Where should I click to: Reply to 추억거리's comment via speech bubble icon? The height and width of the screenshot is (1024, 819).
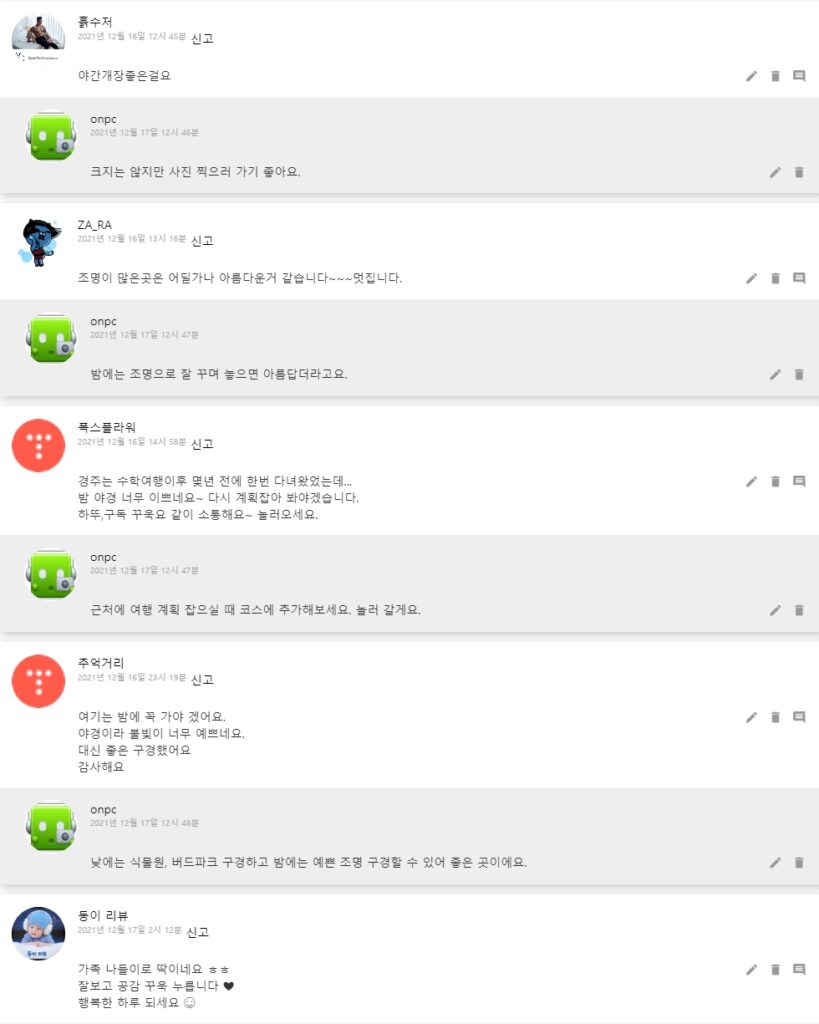click(x=799, y=716)
